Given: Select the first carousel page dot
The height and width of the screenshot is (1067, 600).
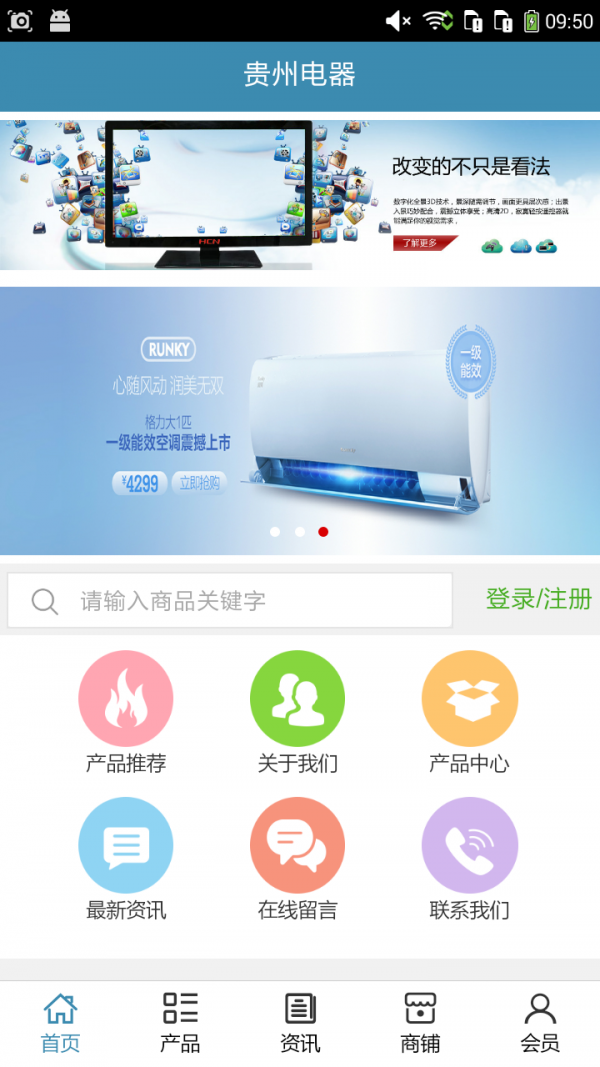Looking at the screenshot, I should pos(275,532).
